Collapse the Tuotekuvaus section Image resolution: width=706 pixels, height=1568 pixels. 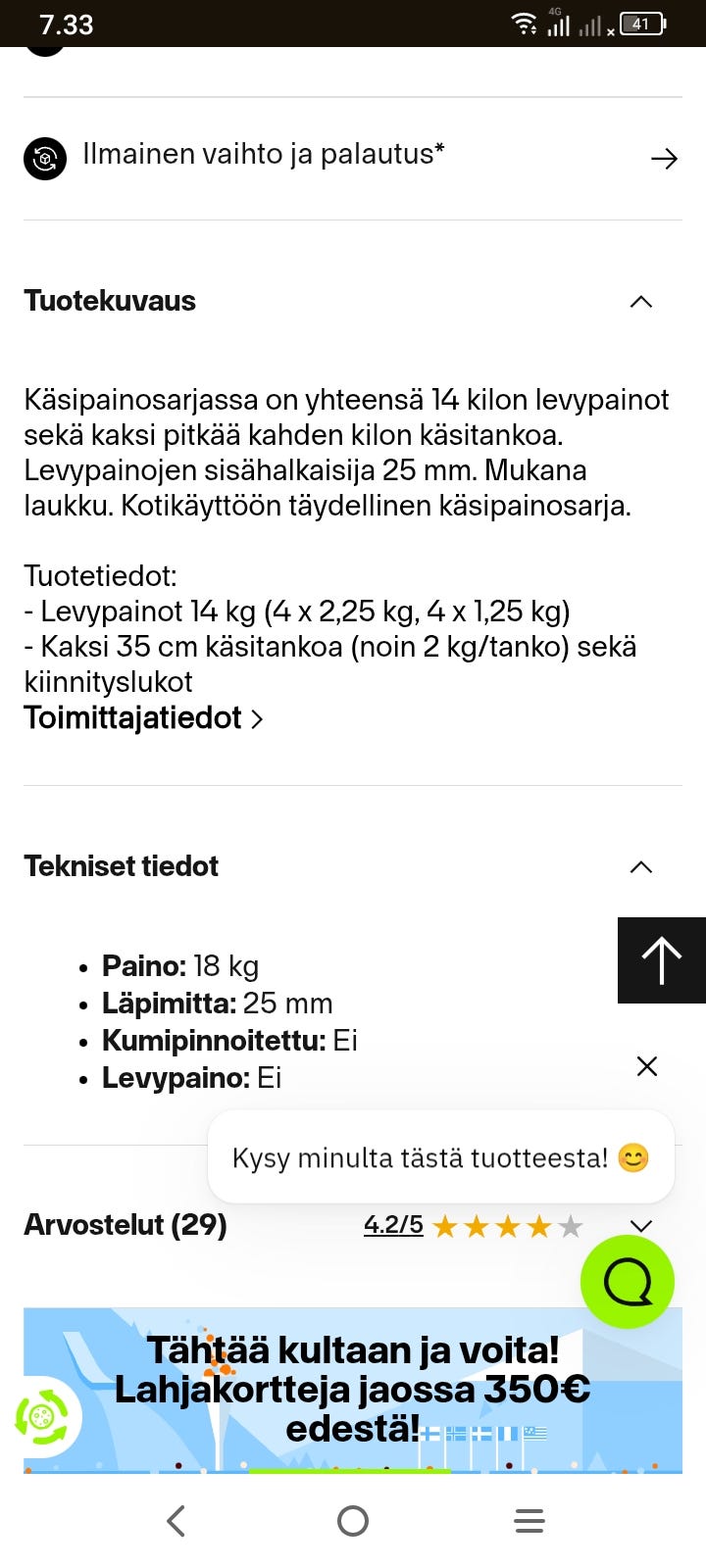641,302
